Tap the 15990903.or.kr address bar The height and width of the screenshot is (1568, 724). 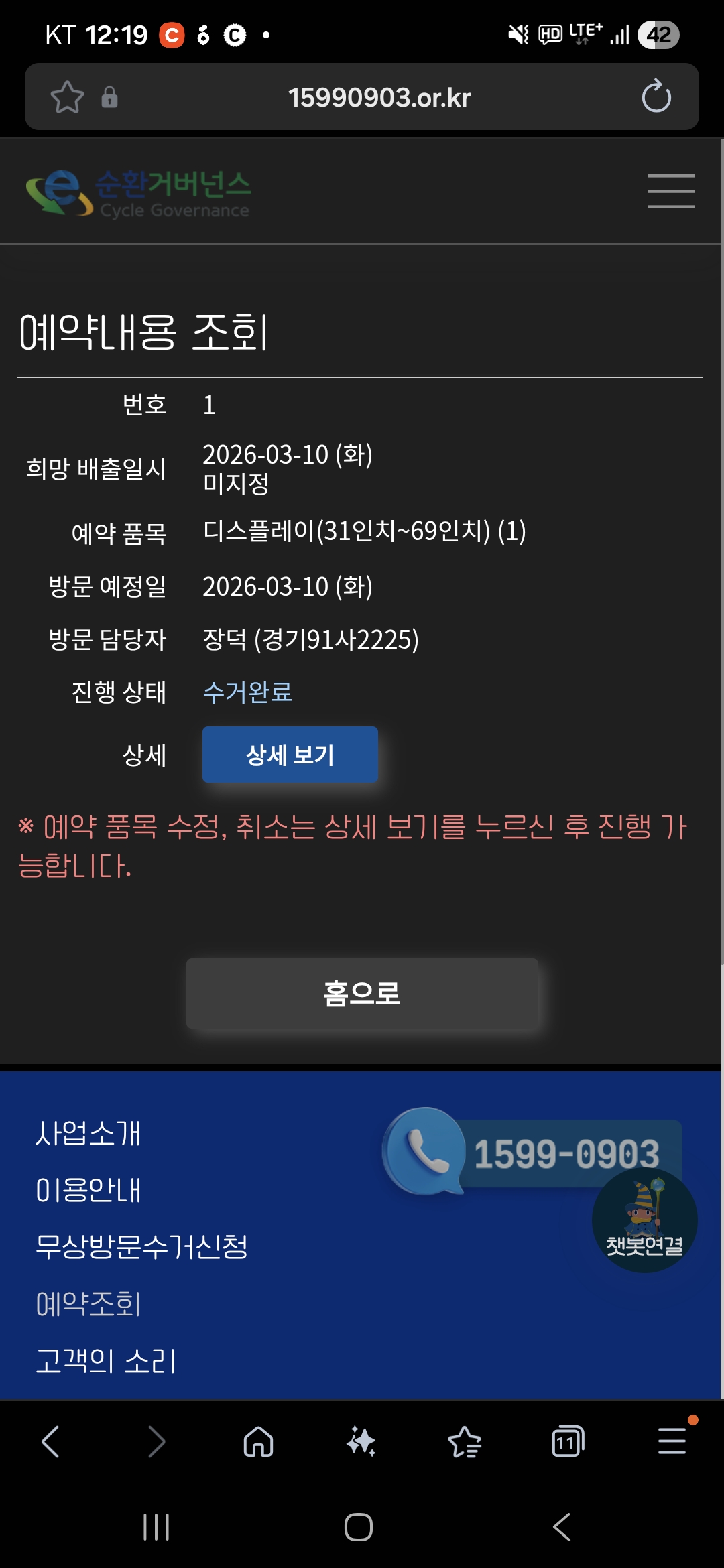coord(379,97)
